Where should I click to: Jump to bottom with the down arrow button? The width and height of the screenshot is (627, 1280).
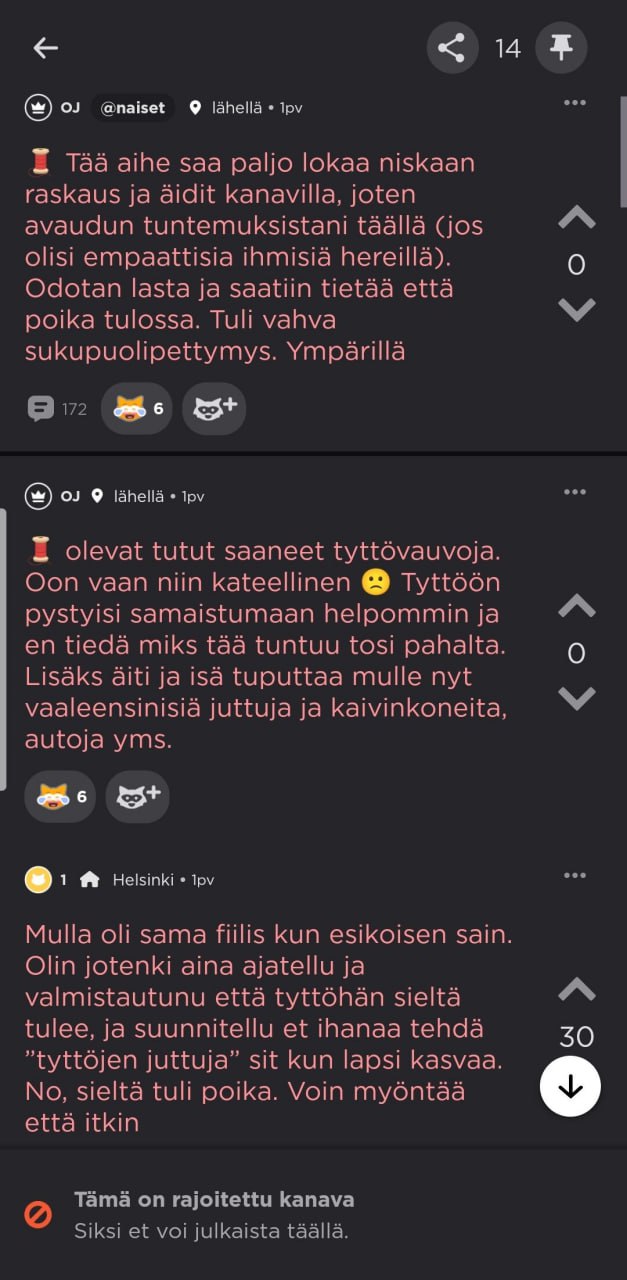tap(570, 1086)
